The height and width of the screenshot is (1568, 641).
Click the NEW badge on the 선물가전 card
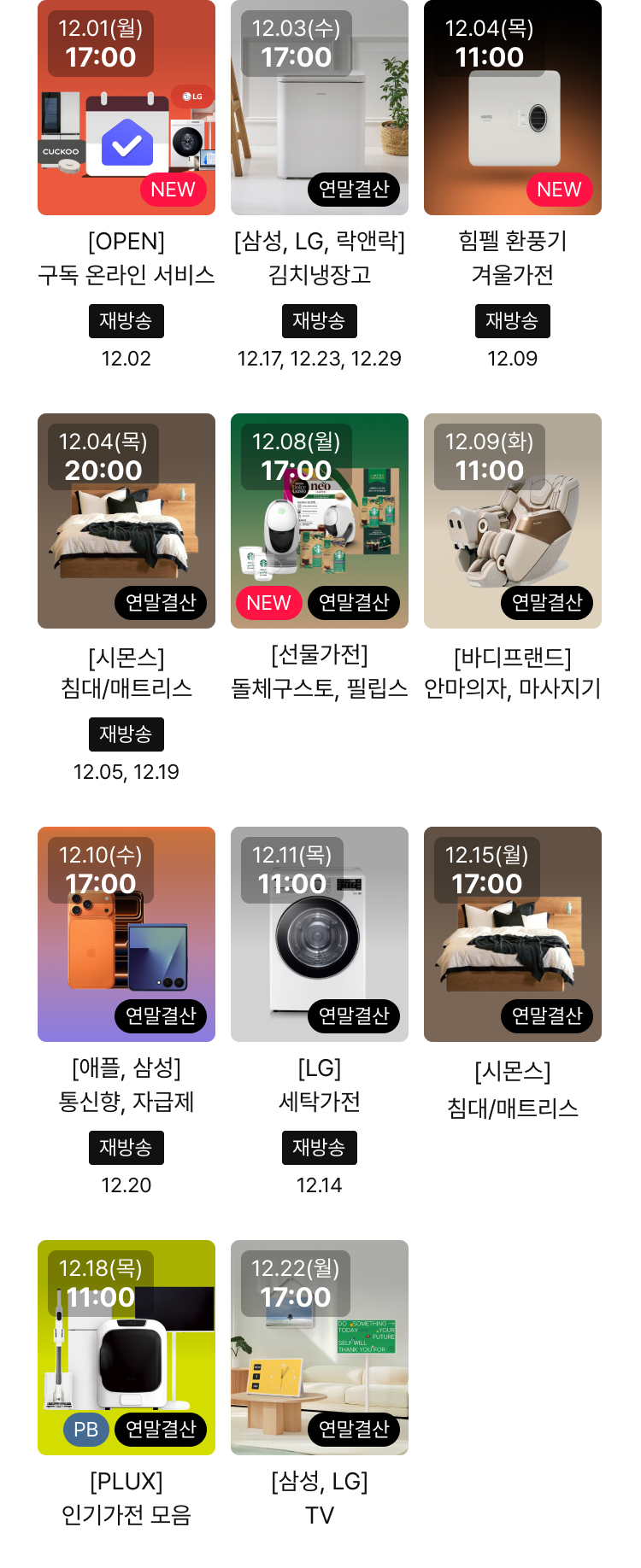(x=268, y=603)
